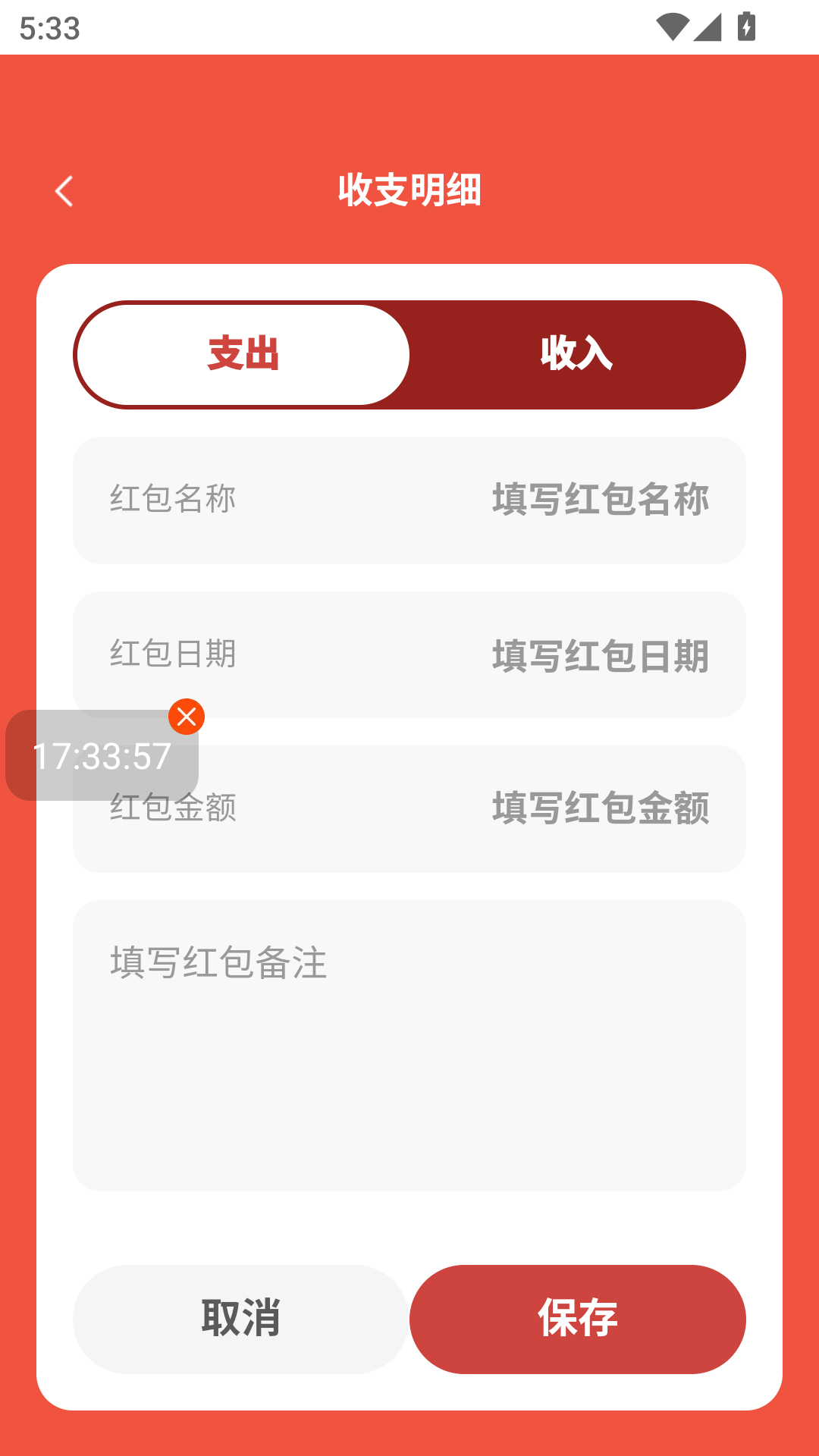Select the 支出 tab
The width and height of the screenshot is (819, 1456).
pos(243,354)
